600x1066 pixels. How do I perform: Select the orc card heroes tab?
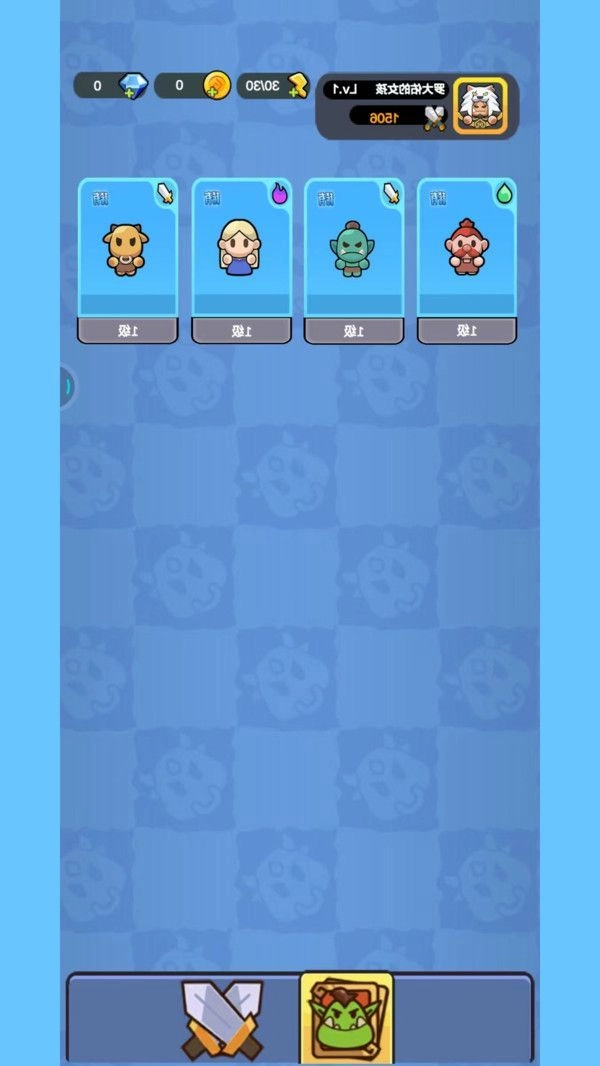click(x=346, y=1018)
